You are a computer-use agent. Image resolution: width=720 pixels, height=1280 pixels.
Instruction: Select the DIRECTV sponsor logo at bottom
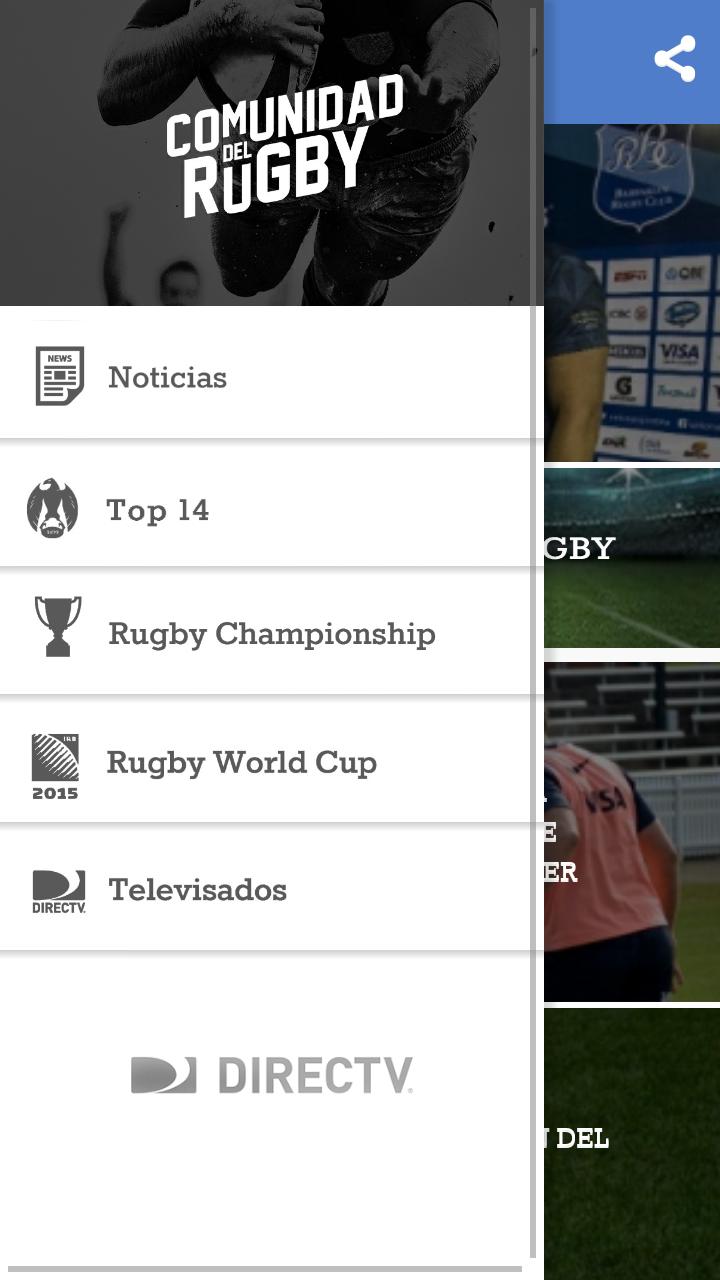coord(271,1076)
